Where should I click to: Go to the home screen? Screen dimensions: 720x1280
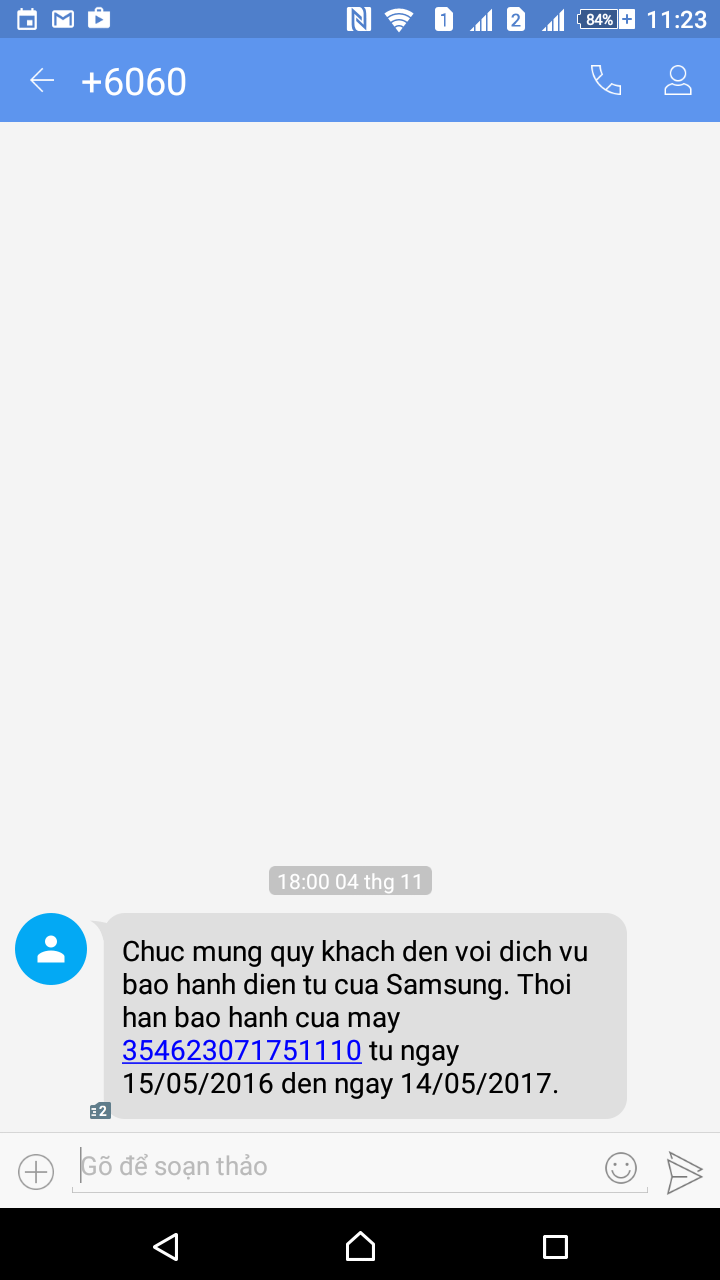[360, 1246]
